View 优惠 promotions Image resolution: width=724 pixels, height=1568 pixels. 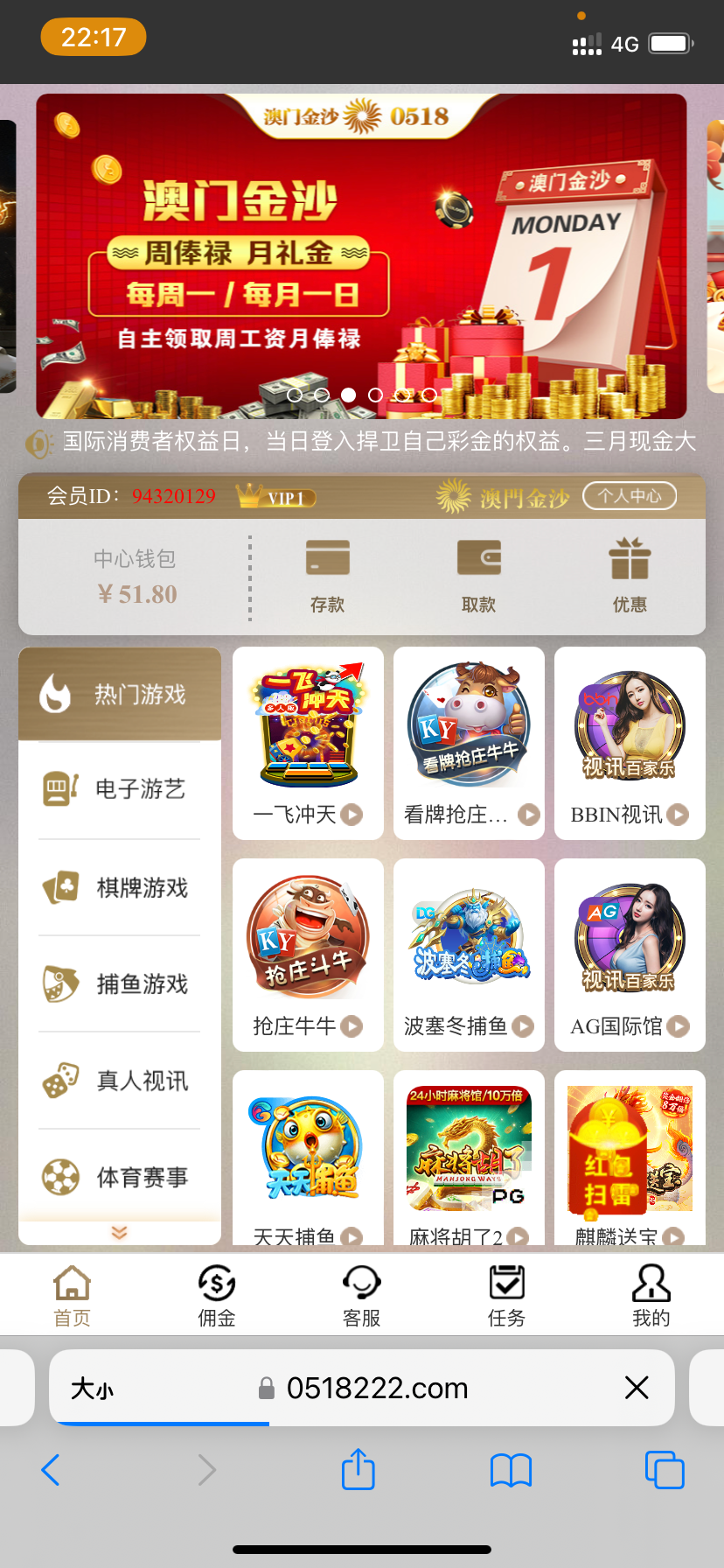click(630, 575)
